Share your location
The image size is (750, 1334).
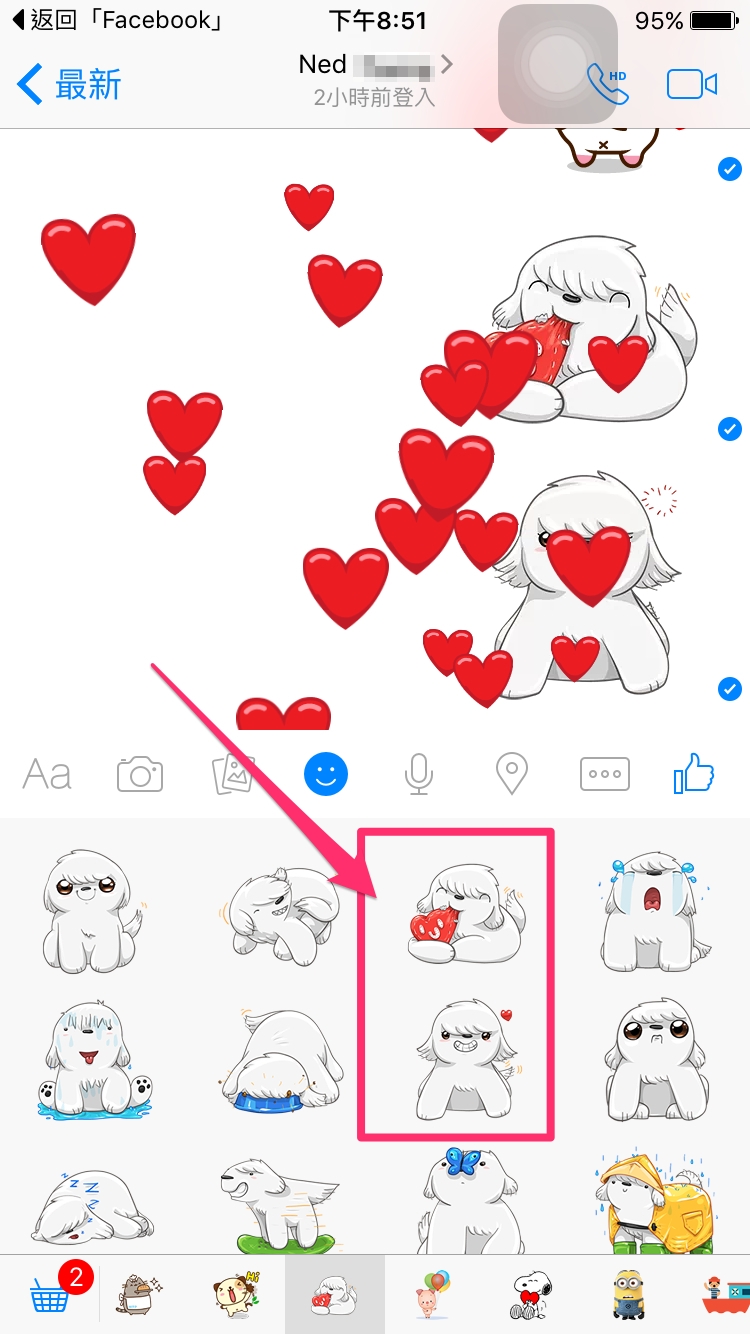(x=511, y=774)
